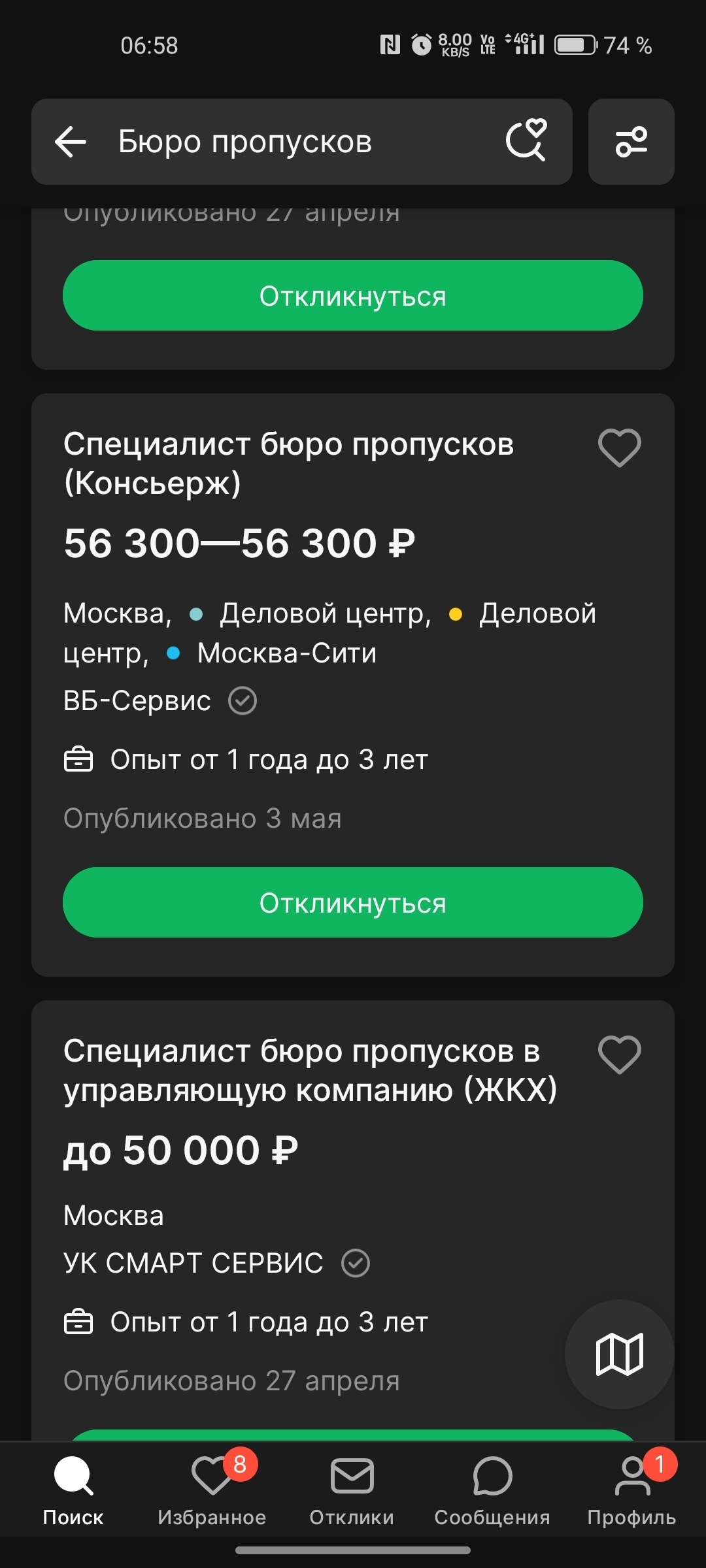Open the search filters

click(x=631, y=142)
